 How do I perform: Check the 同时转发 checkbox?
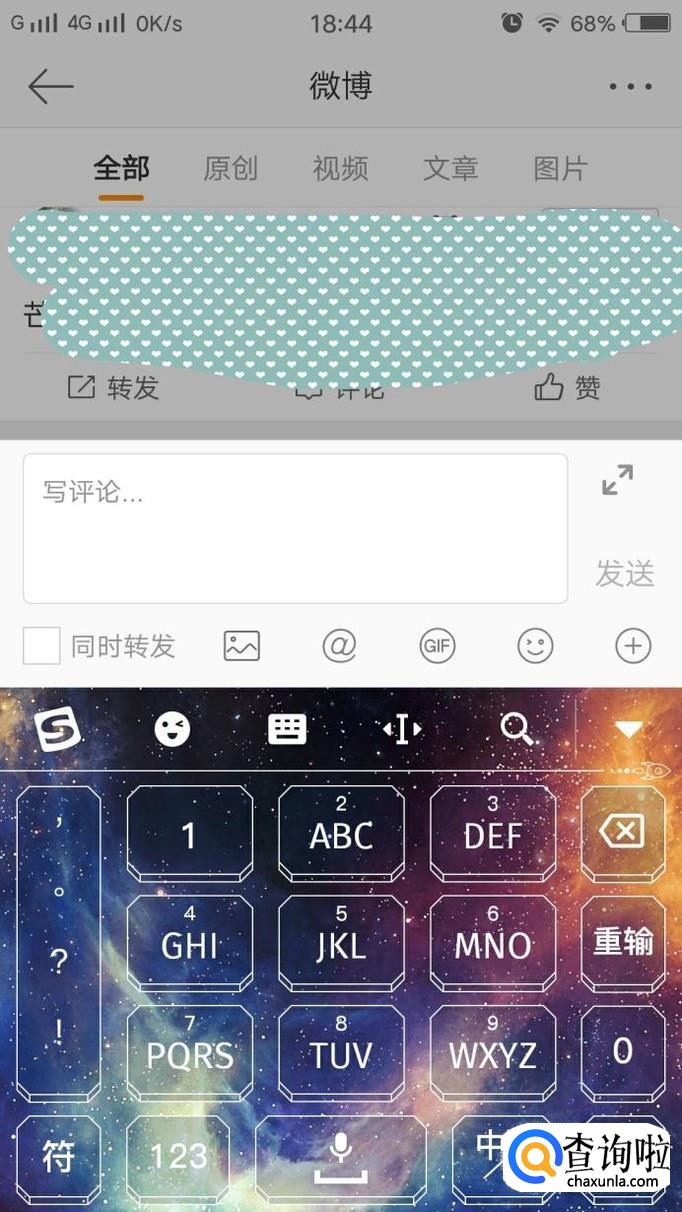point(42,646)
